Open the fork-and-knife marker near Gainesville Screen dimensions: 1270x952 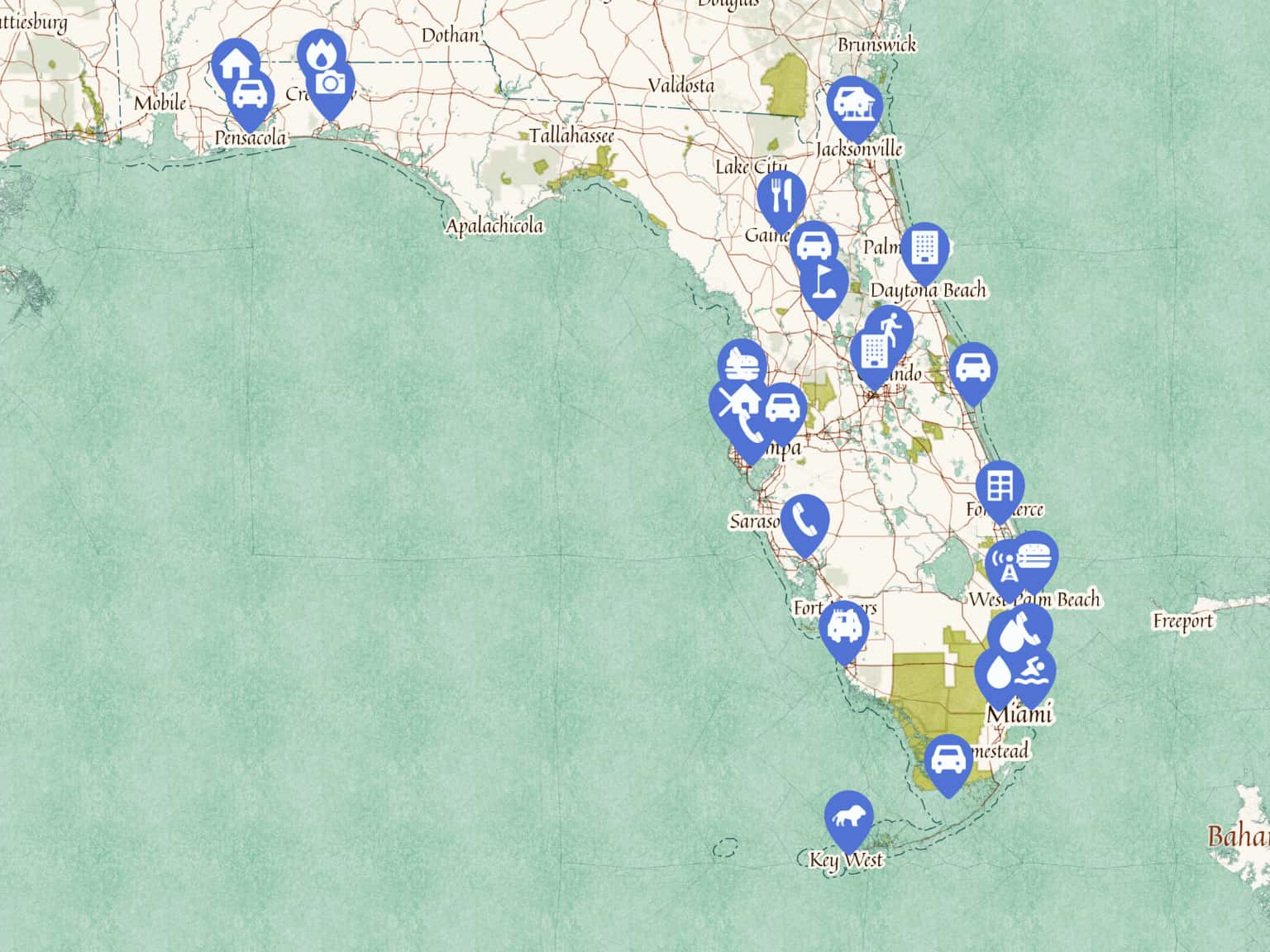[780, 197]
